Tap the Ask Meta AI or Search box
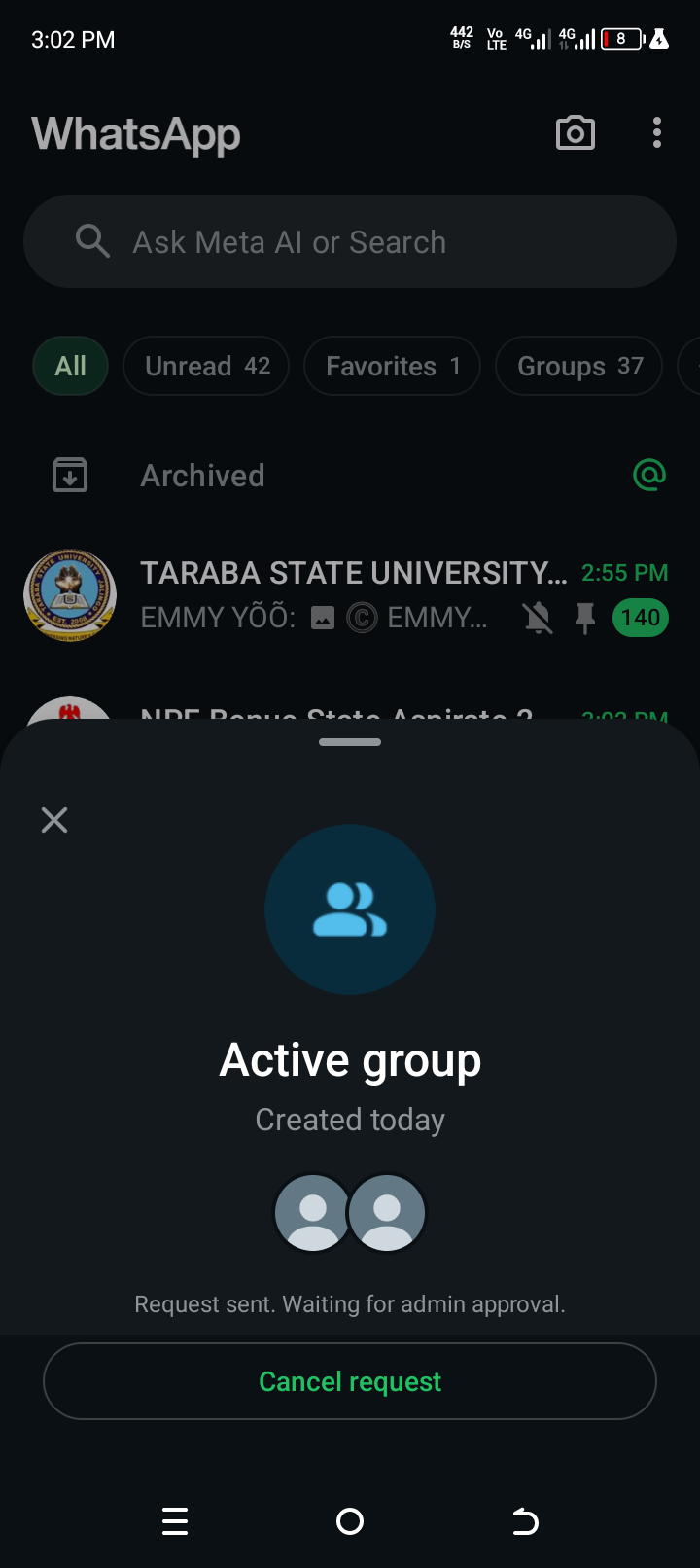The width and height of the screenshot is (700, 1568). (x=350, y=241)
